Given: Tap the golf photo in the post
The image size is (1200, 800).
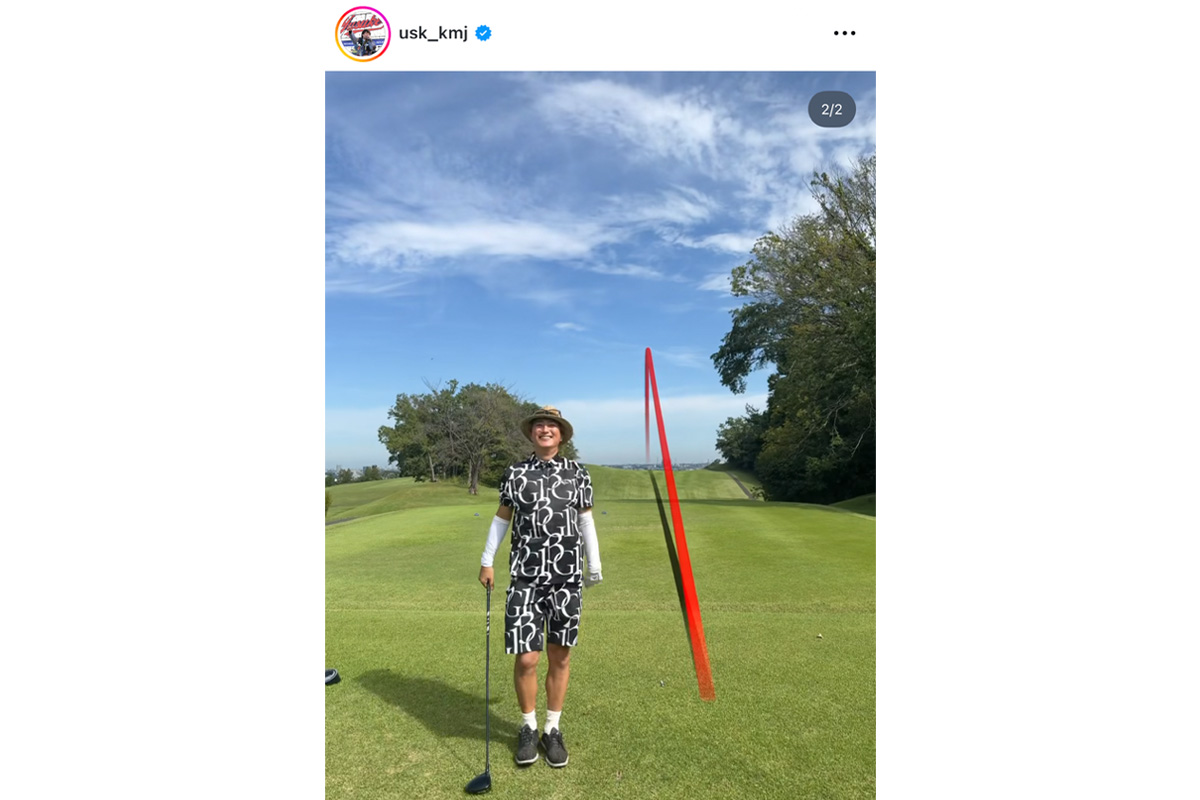Looking at the screenshot, I should click(600, 435).
